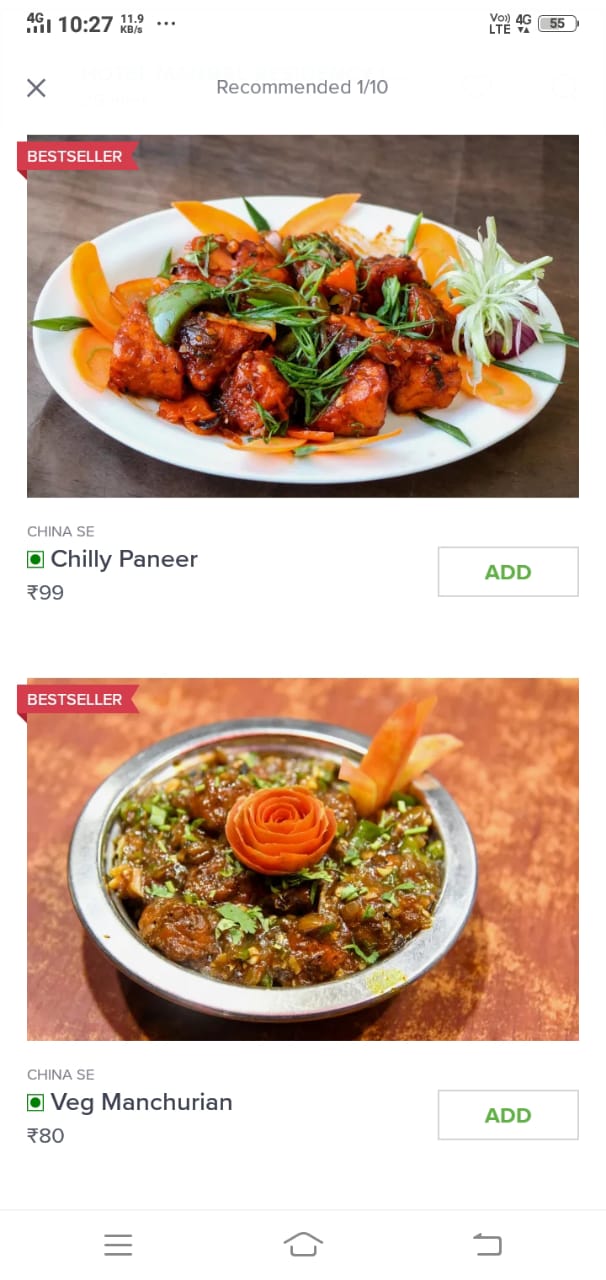Open the recent apps menu
The height and width of the screenshot is (1280, 606).
click(118, 1244)
